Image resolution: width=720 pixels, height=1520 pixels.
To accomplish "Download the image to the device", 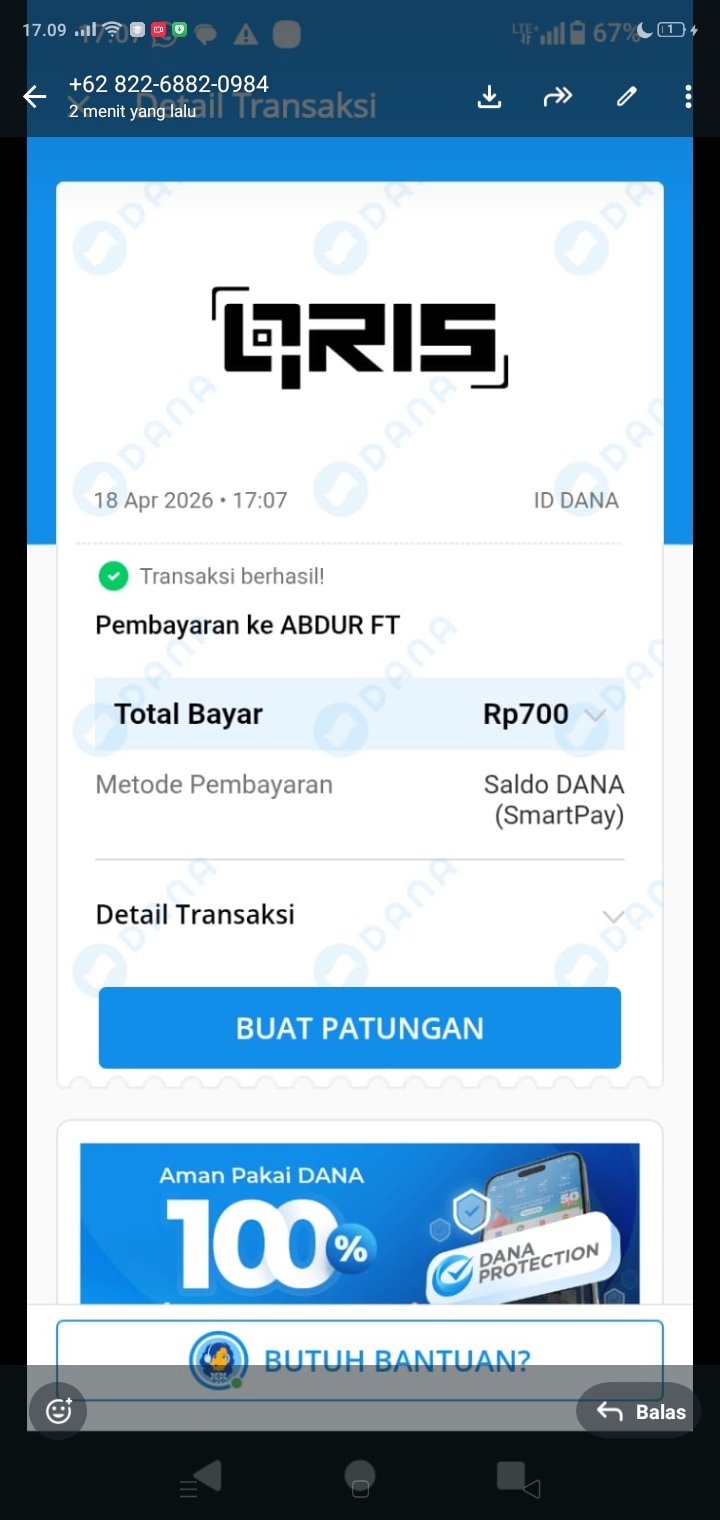I will click(489, 96).
